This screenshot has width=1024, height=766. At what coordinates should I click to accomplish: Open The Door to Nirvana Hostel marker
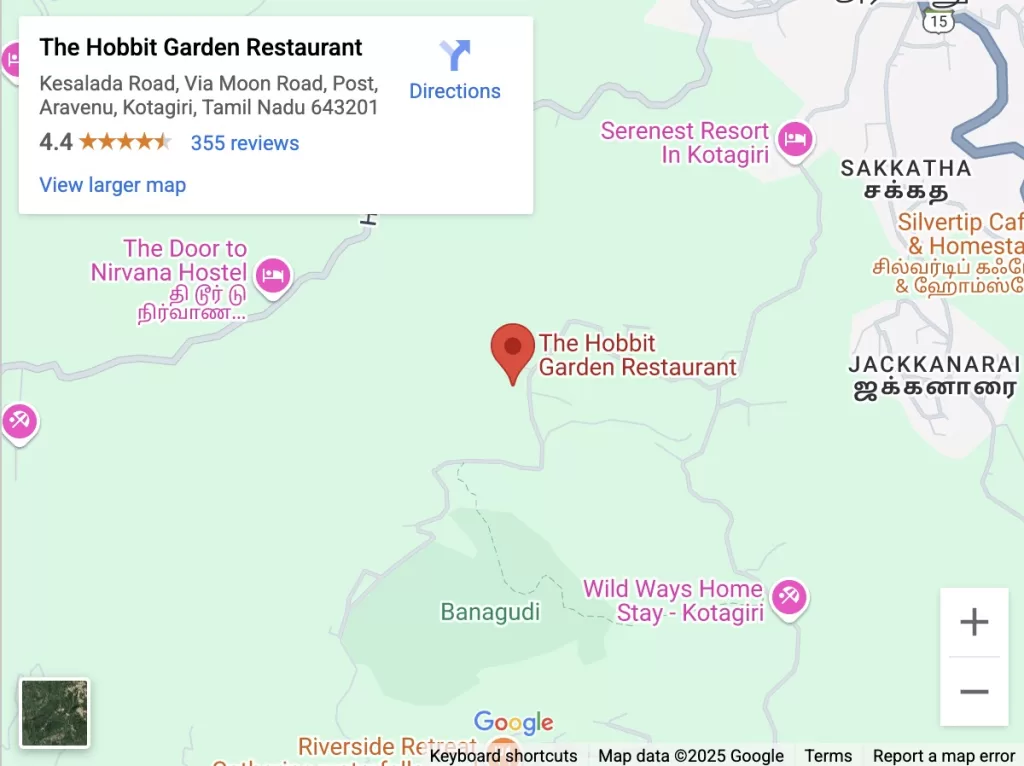coord(273,274)
